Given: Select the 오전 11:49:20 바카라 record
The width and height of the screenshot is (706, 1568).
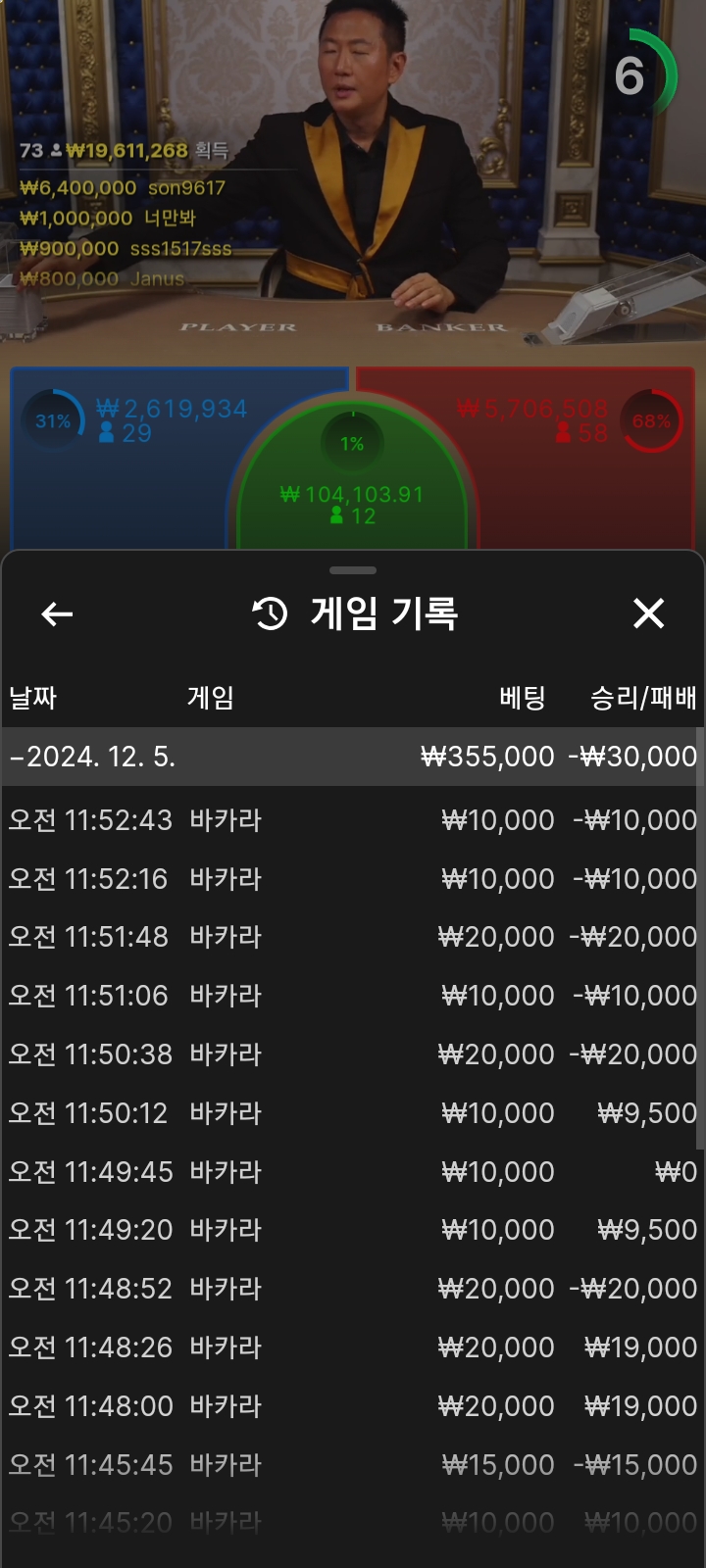Looking at the screenshot, I should 352,1230.
